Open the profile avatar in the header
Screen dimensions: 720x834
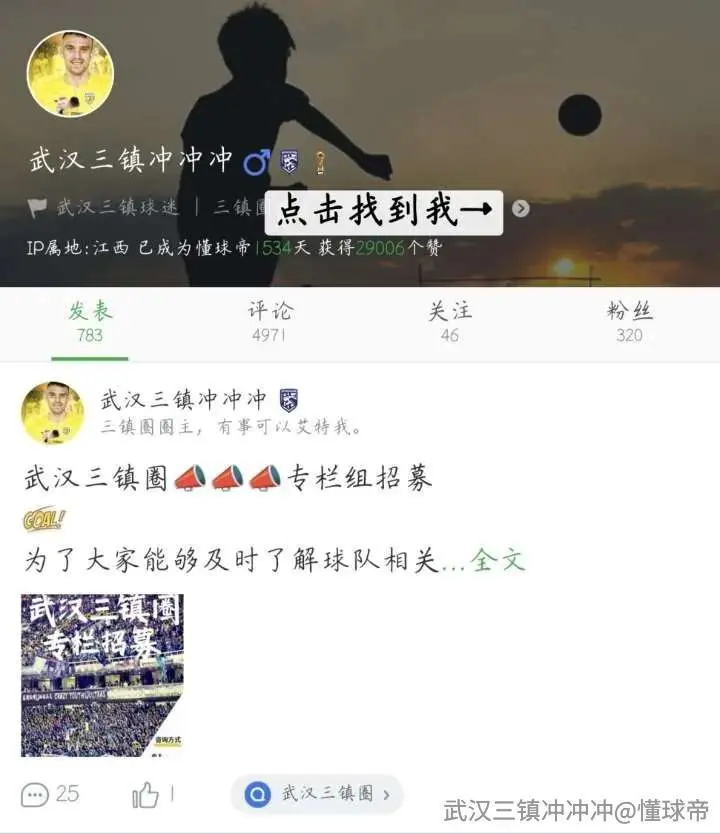(x=70, y=74)
